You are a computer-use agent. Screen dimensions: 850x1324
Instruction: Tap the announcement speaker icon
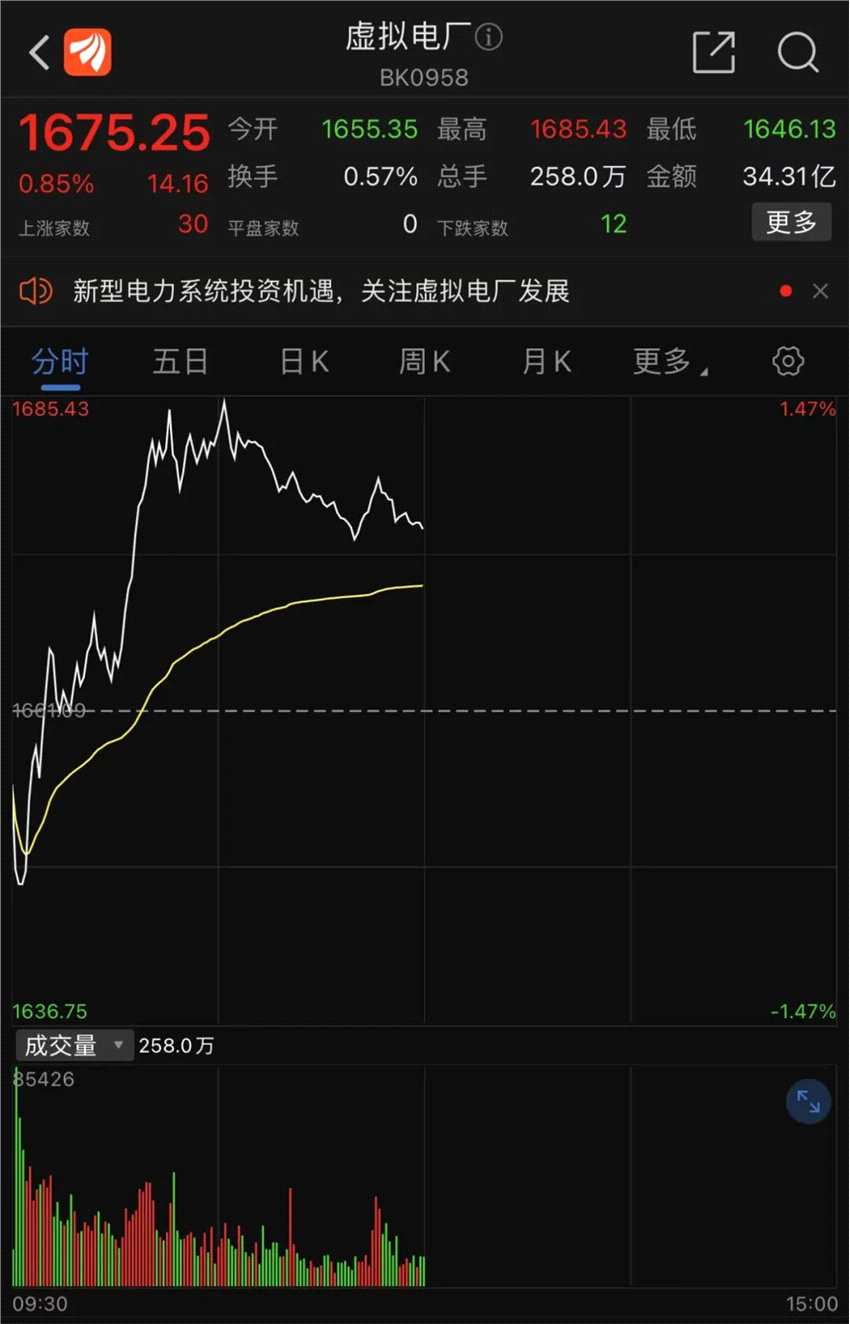tap(36, 290)
